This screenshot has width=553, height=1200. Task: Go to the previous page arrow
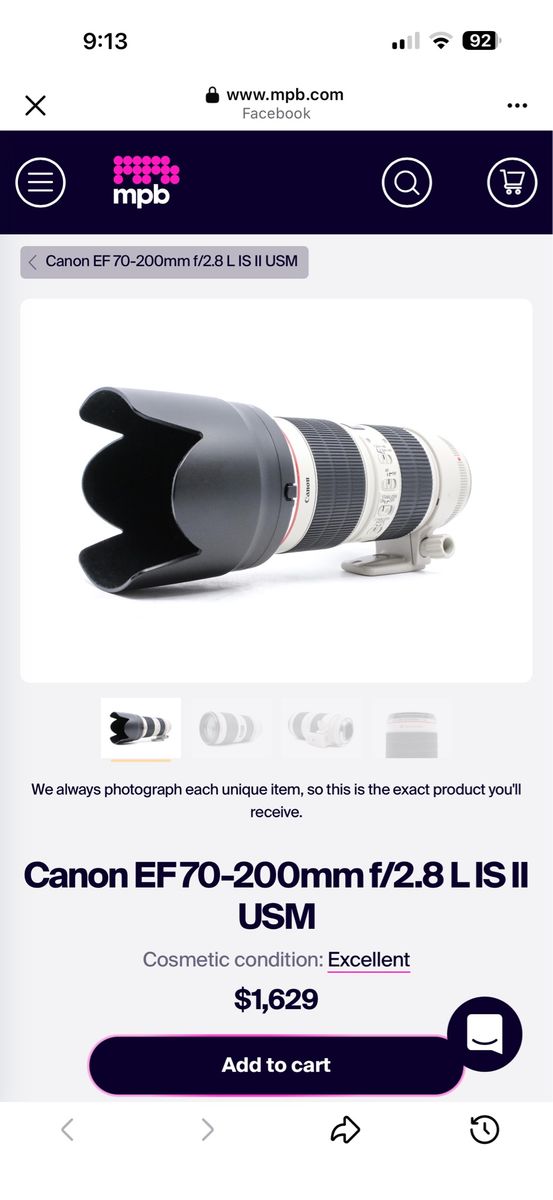[x=67, y=1130]
